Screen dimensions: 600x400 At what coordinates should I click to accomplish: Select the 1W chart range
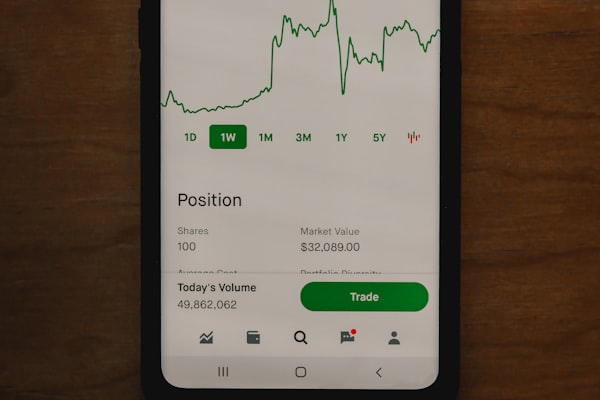(228, 138)
